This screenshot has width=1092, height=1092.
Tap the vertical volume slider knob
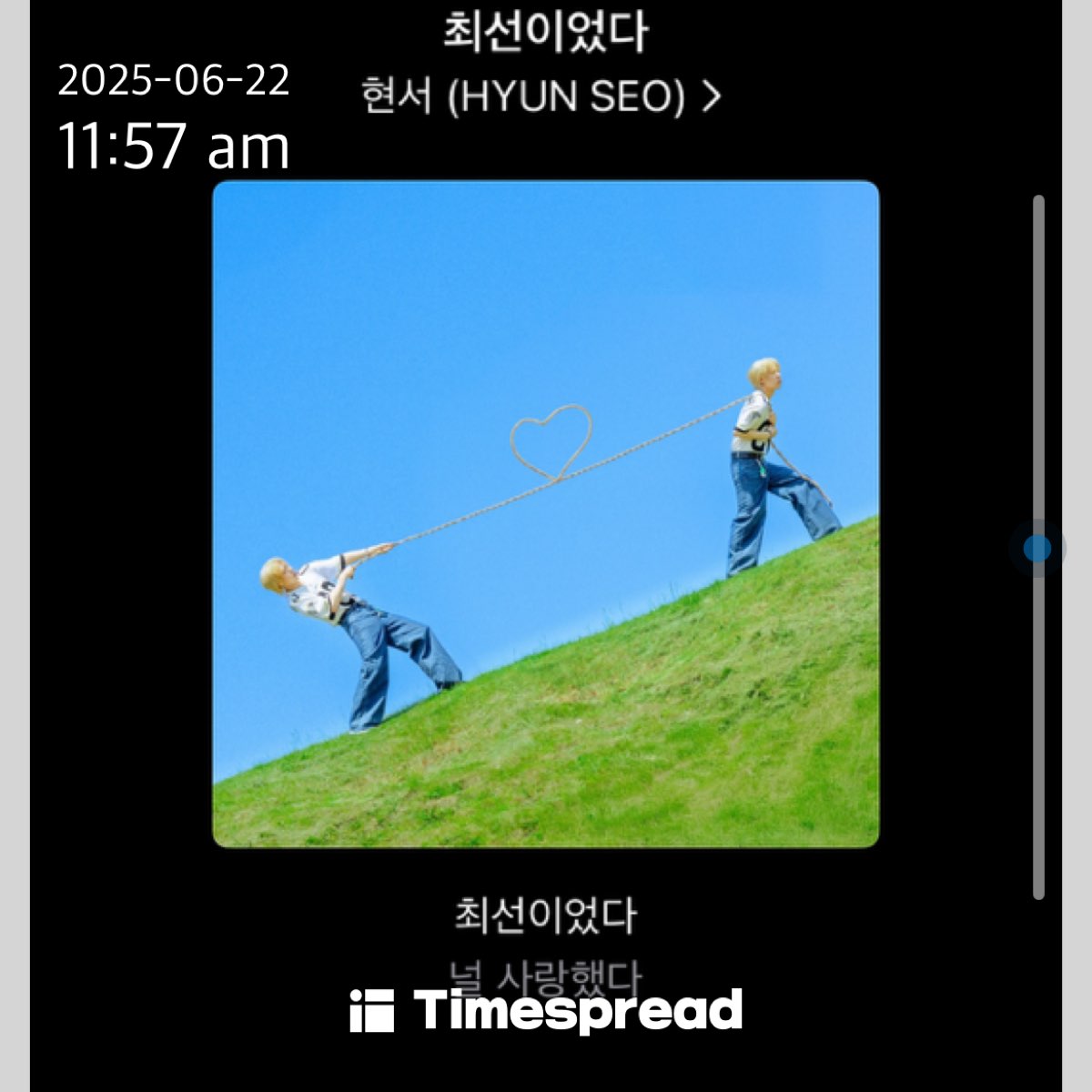click(x=1036, y=548)
